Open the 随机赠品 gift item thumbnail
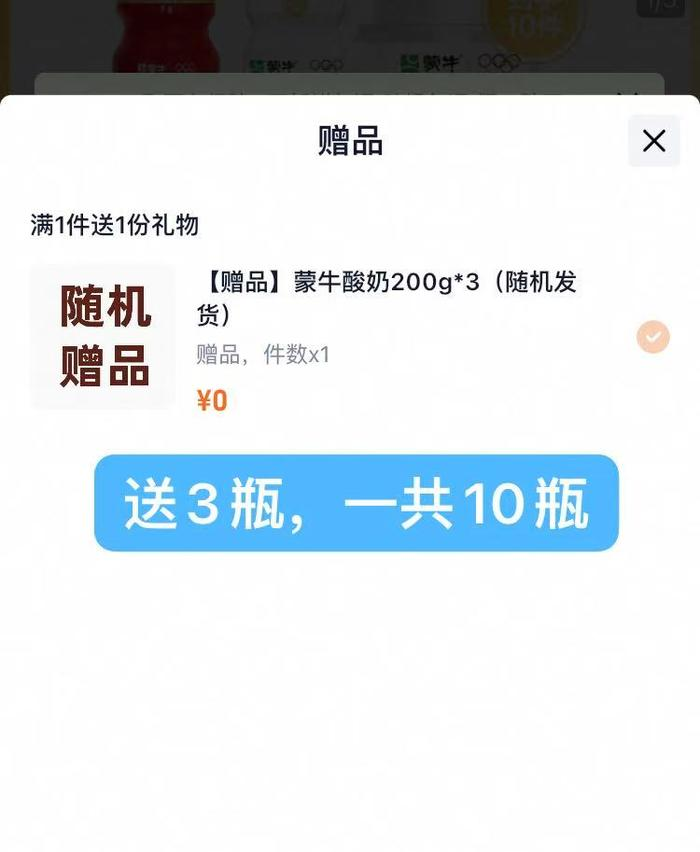 click(103, 337)
